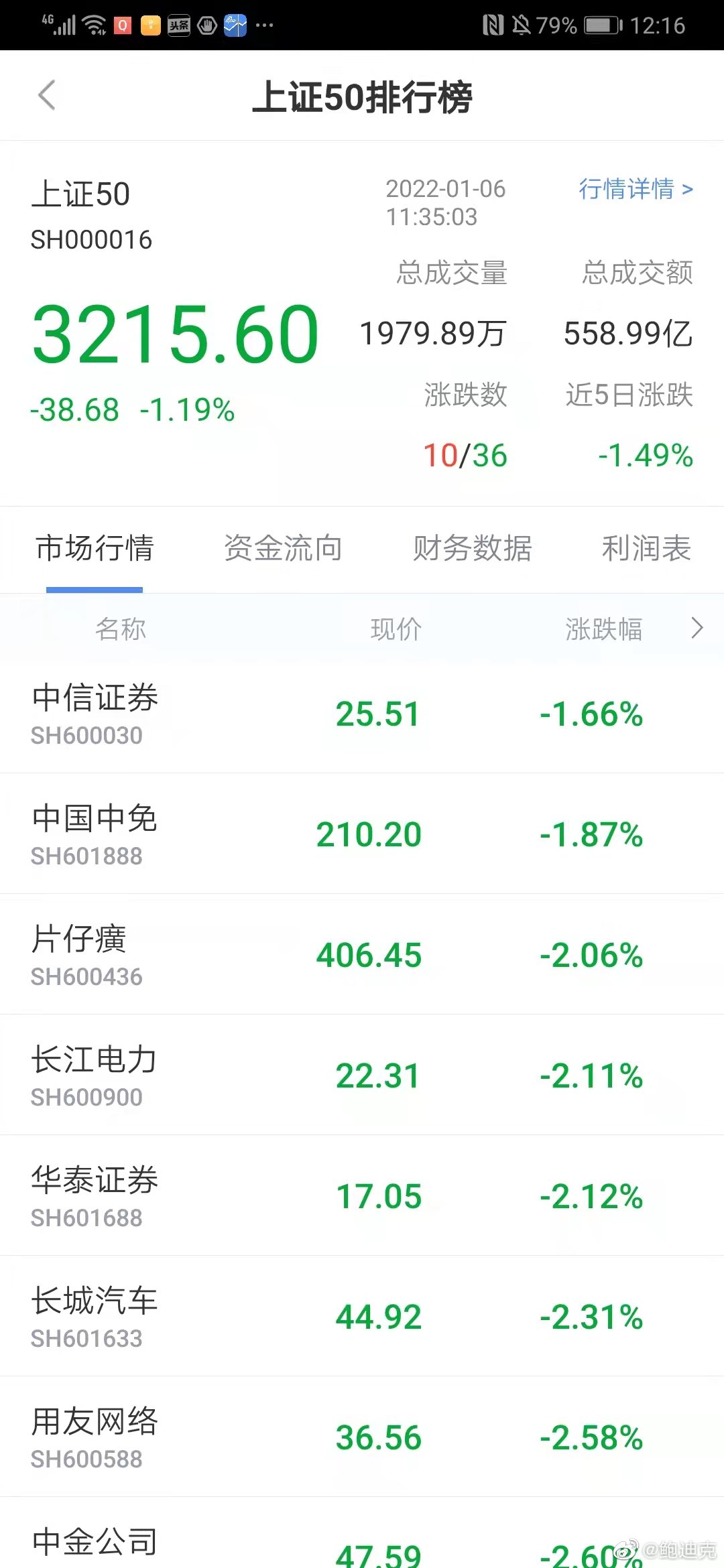Open the 长城汽车 stock row
The width and height of the screenshot is (724, 1568).
[362, 1316]
